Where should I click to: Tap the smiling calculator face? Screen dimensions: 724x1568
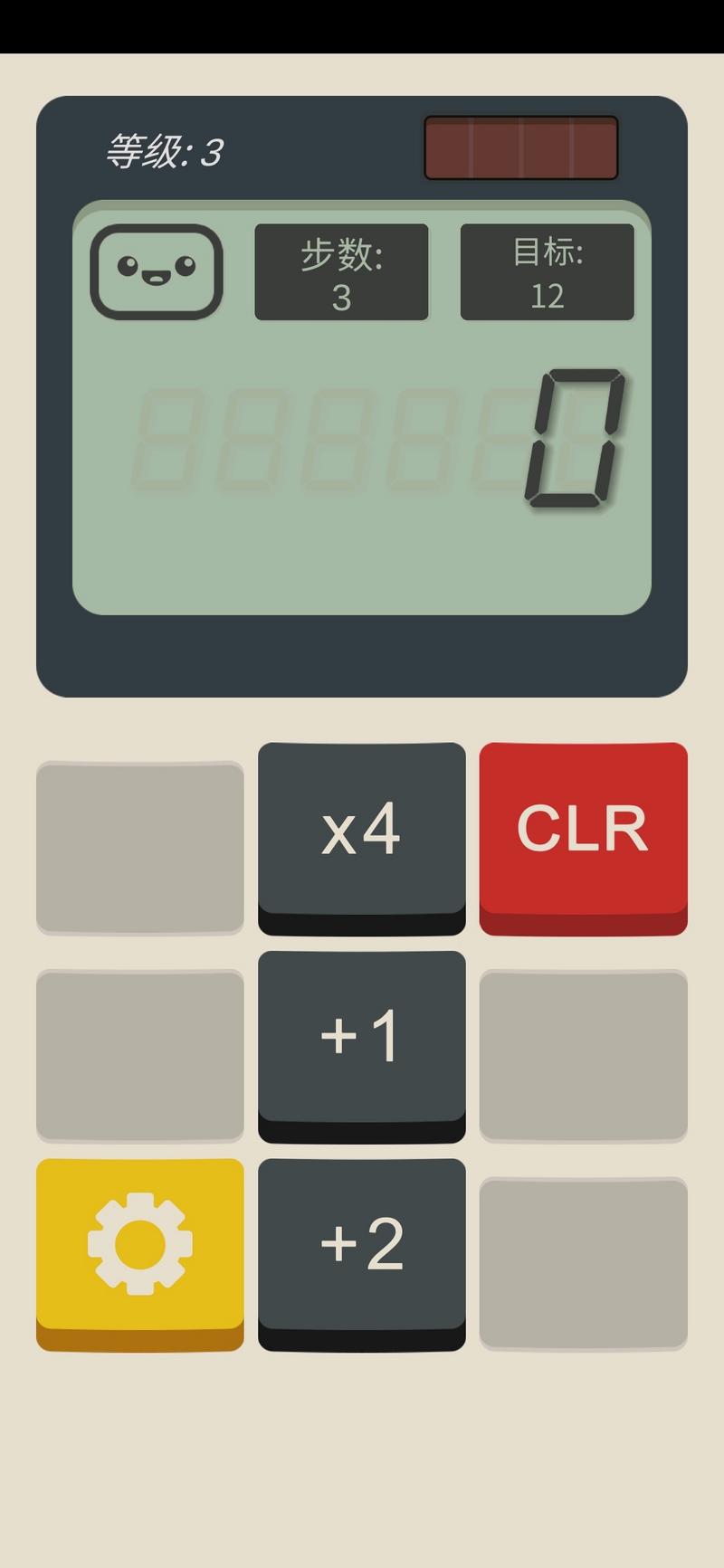click(157, 271)
